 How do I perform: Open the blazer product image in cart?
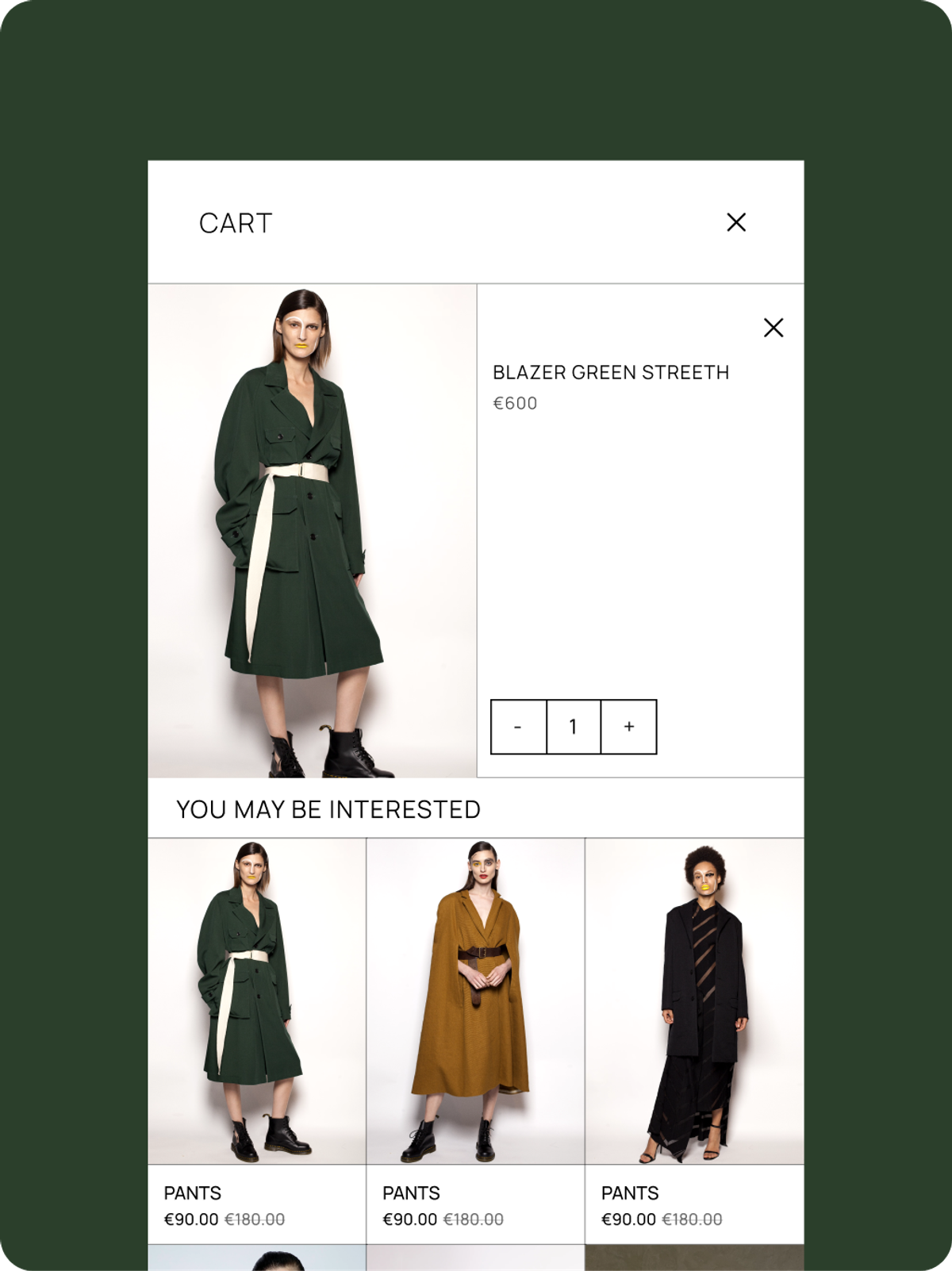point(313,531)
